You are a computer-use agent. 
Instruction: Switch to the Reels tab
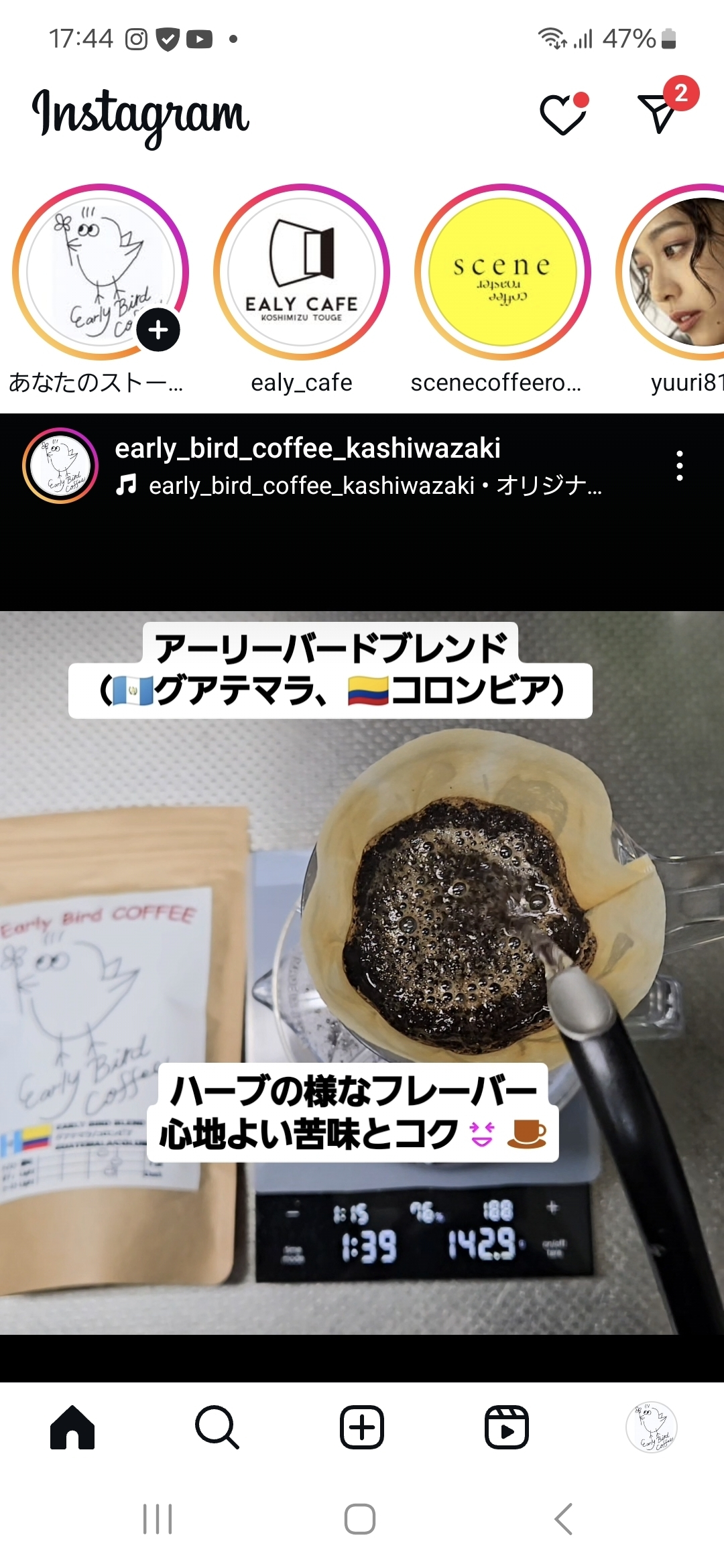(507, 1427)
